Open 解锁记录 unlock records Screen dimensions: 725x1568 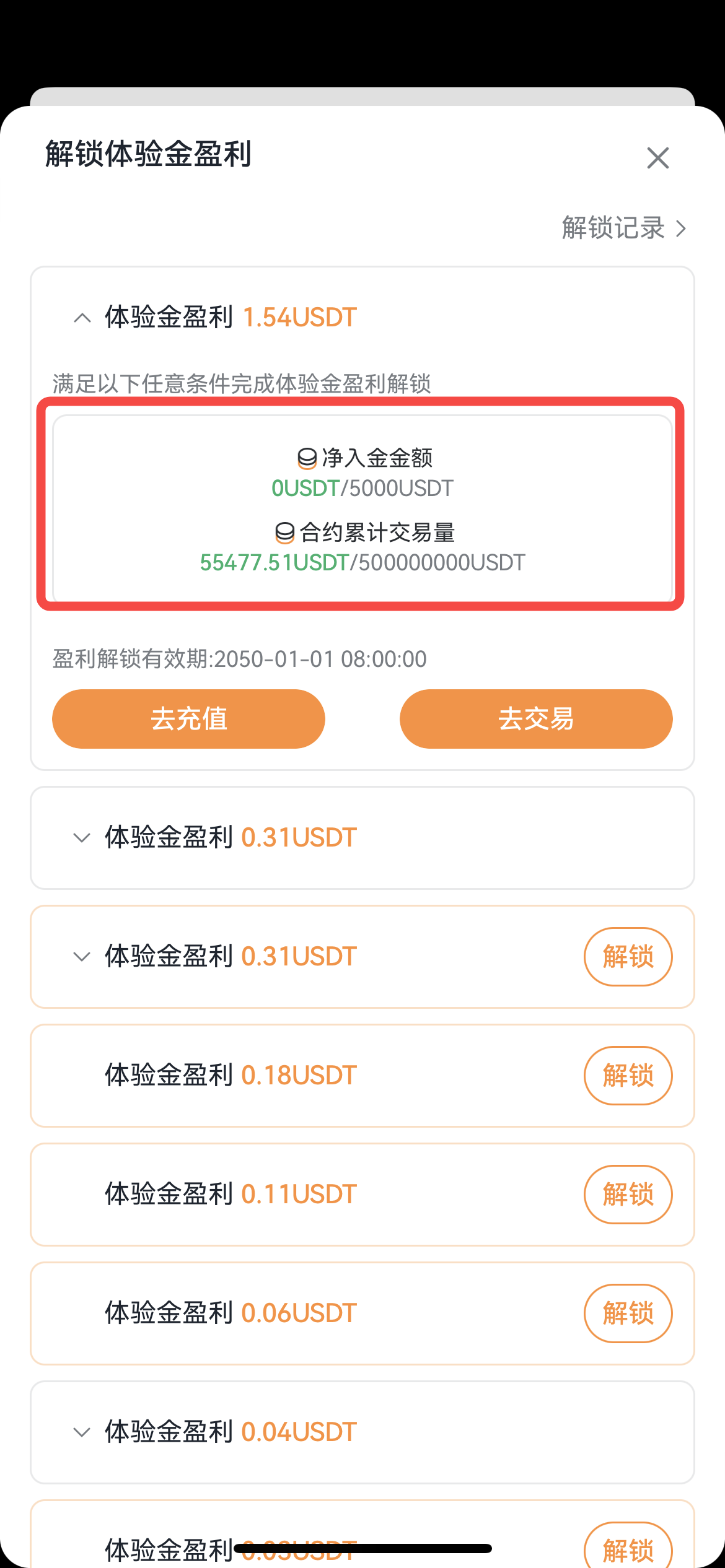[624, 228]
